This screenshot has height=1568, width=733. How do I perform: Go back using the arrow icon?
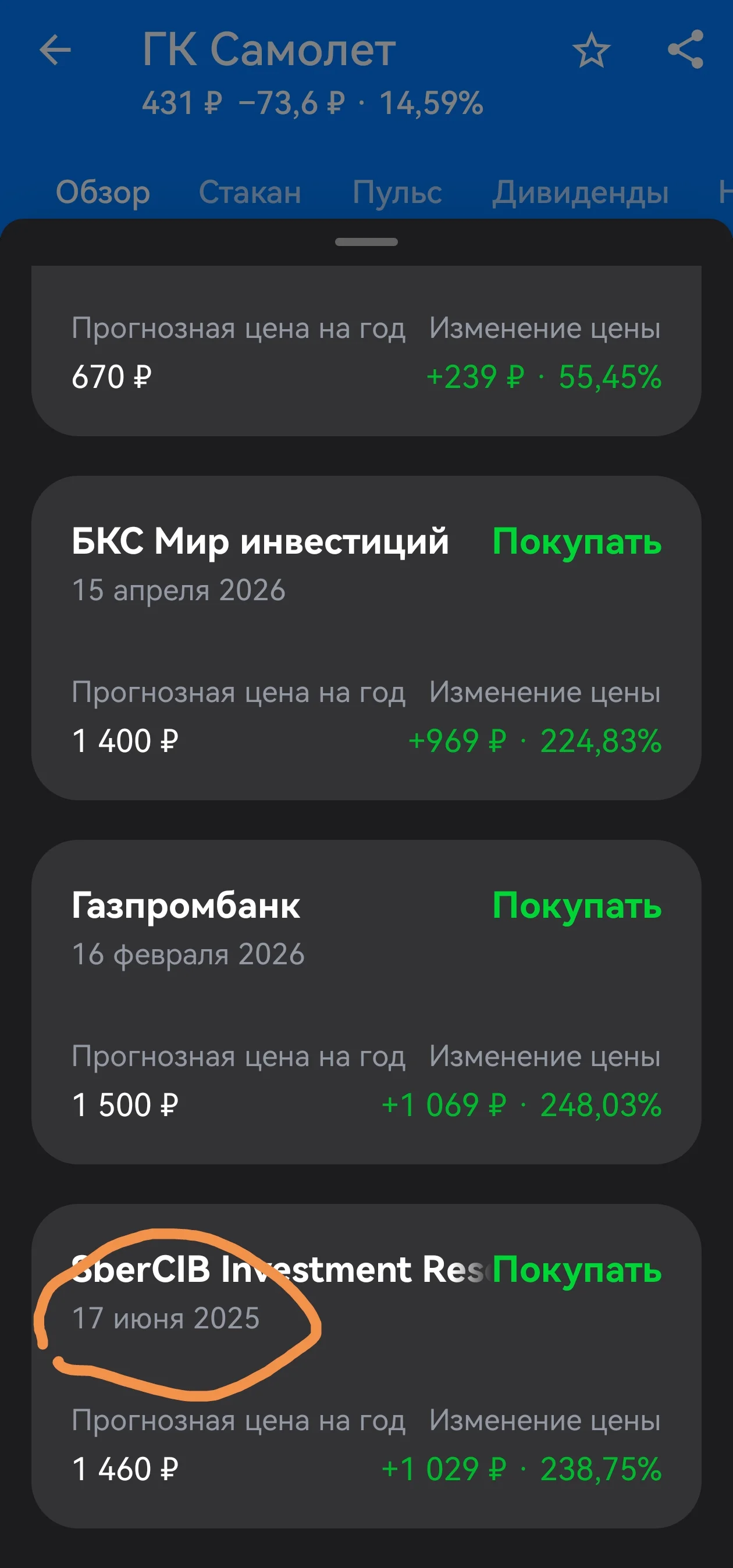tap(55, 50)
